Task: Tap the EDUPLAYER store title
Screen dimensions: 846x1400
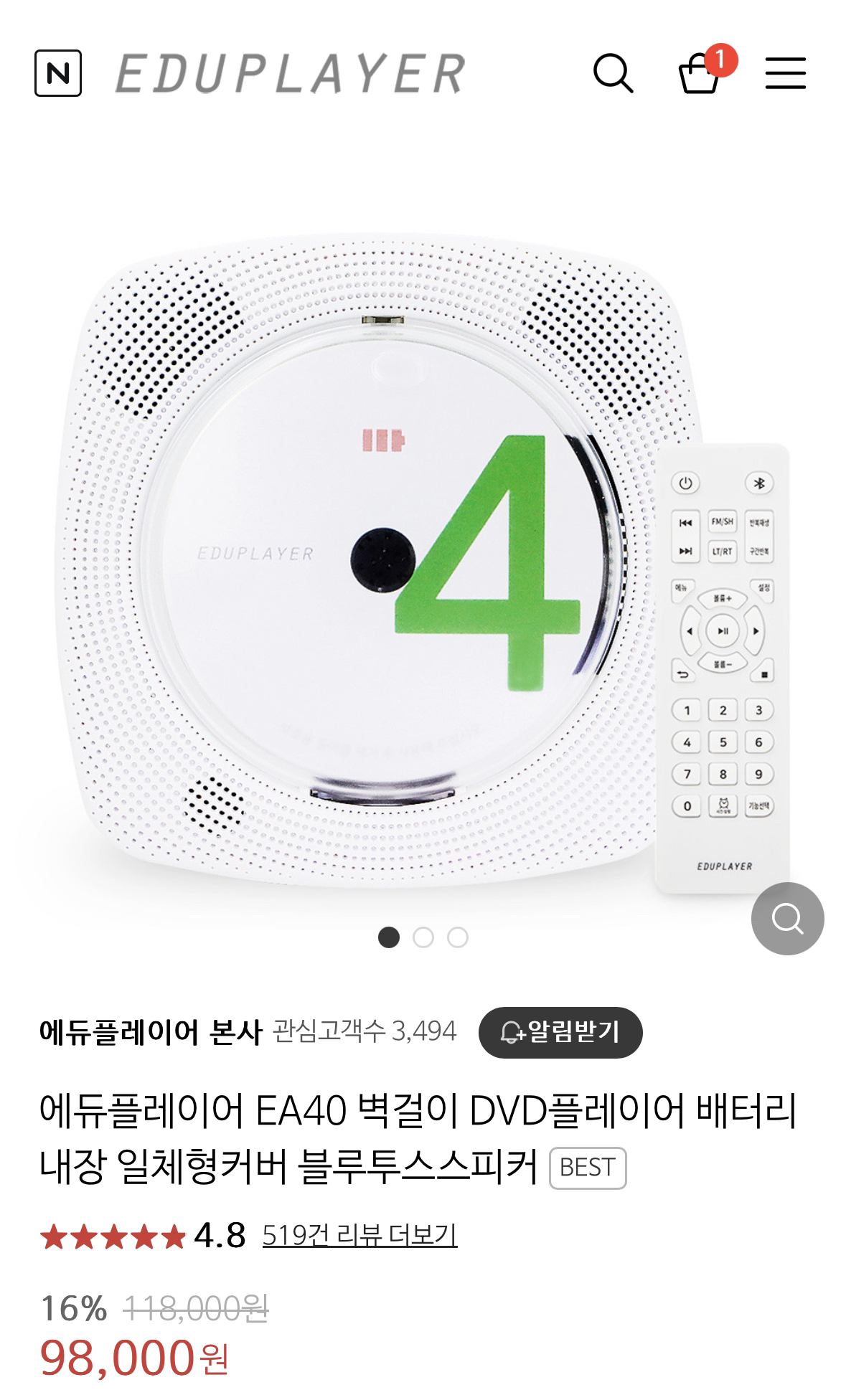Action: pos(290,73)
